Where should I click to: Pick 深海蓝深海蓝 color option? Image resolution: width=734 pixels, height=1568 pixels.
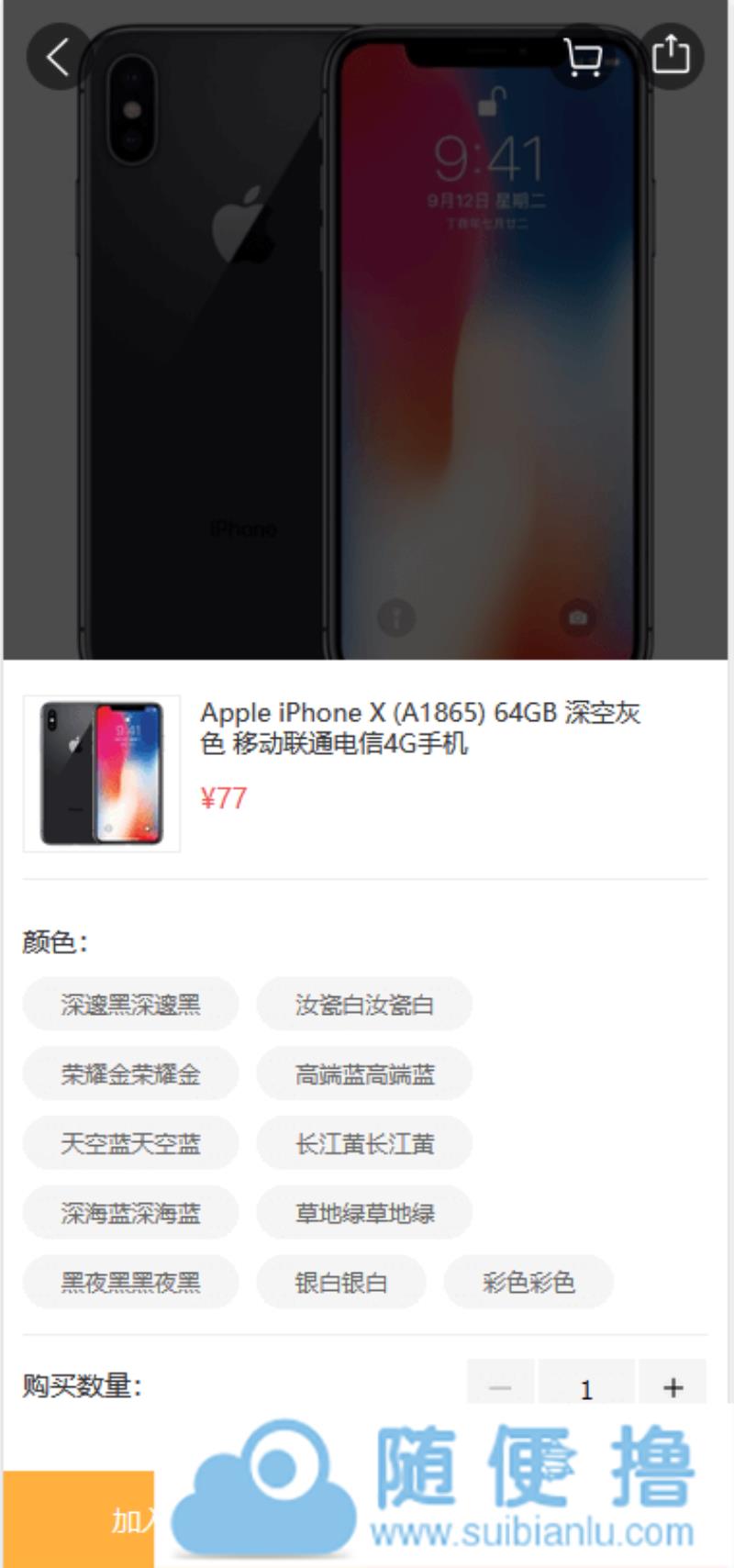(x=130, y=1214)
